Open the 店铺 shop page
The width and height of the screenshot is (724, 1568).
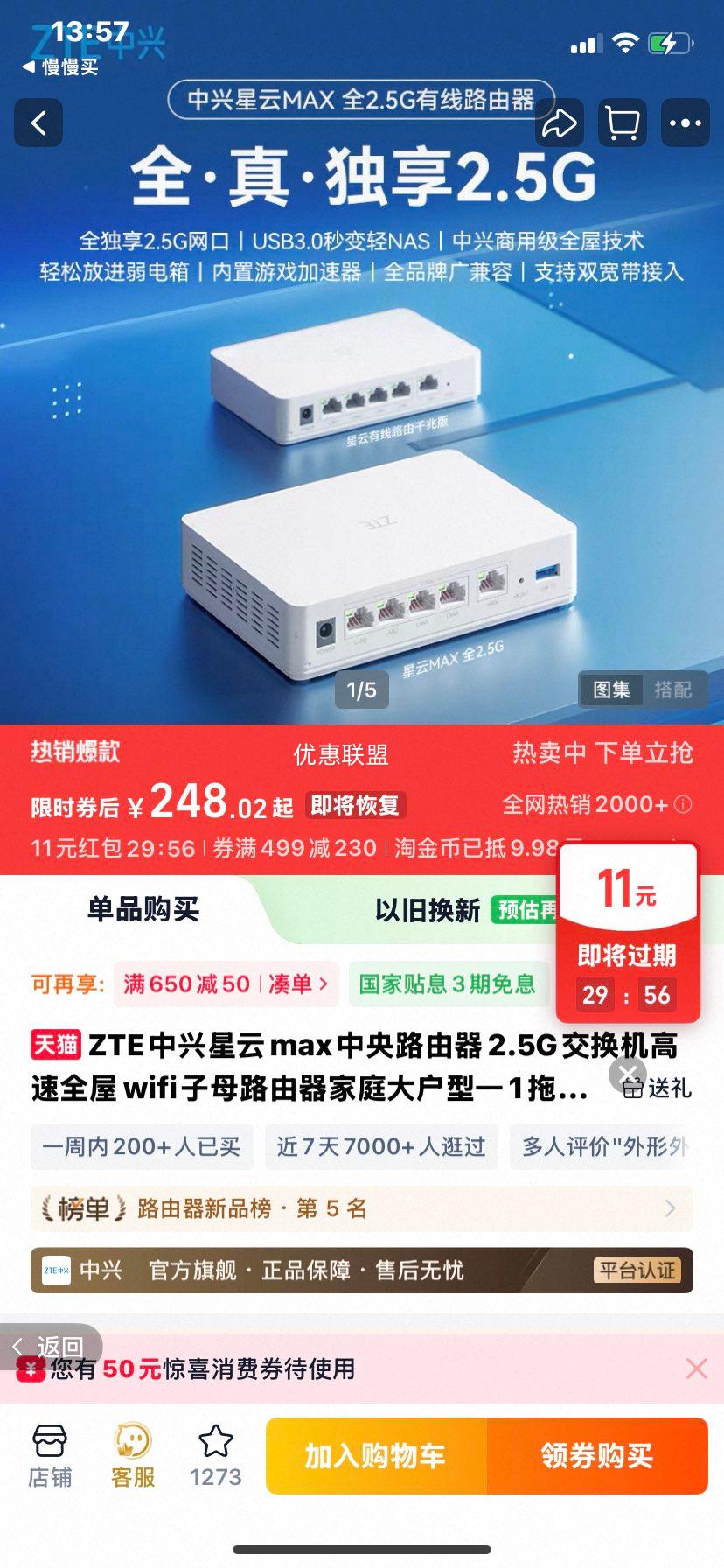point(50,1454)
